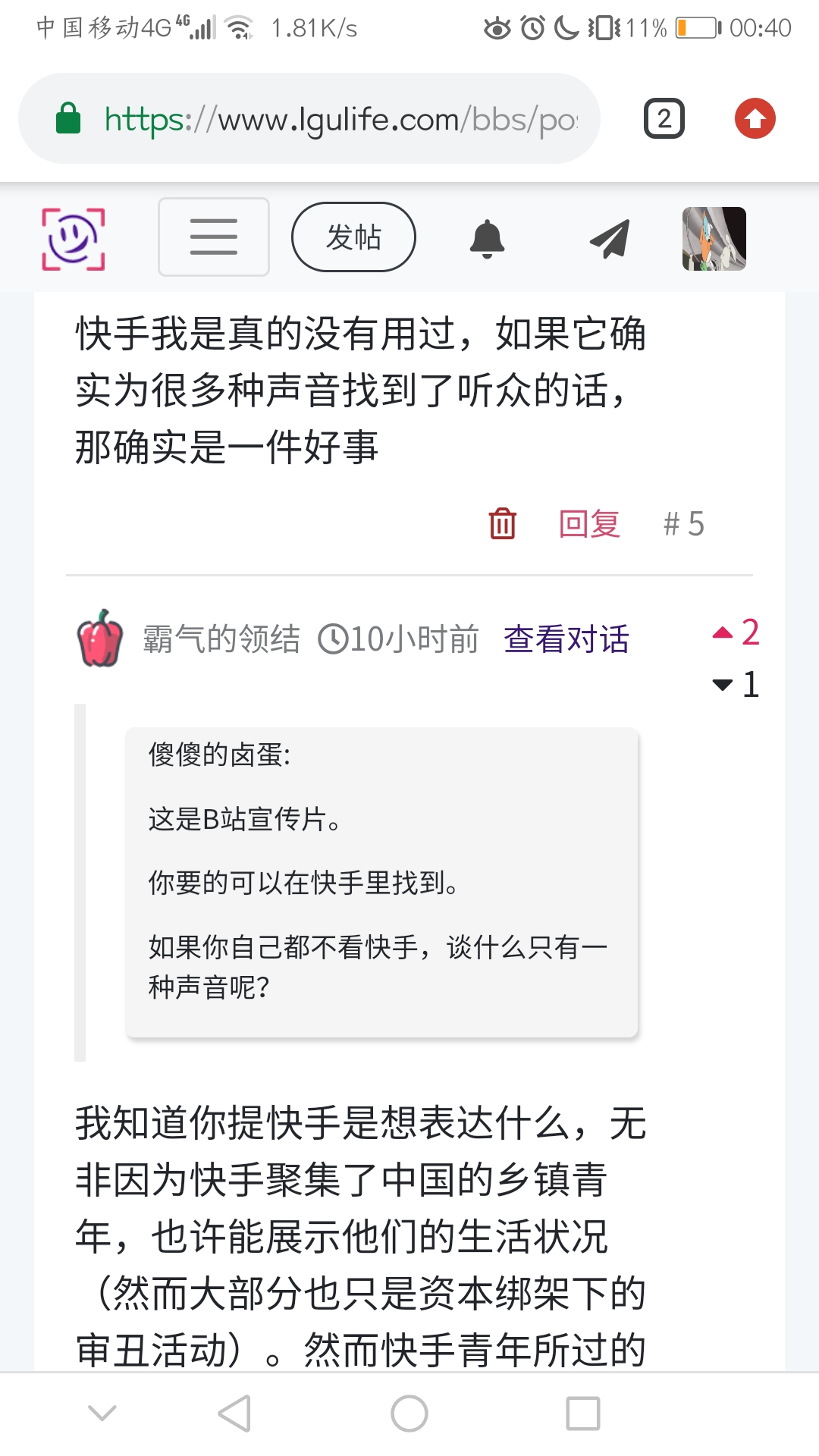
Task: Go back with system back button
Action: point(234,1414)
